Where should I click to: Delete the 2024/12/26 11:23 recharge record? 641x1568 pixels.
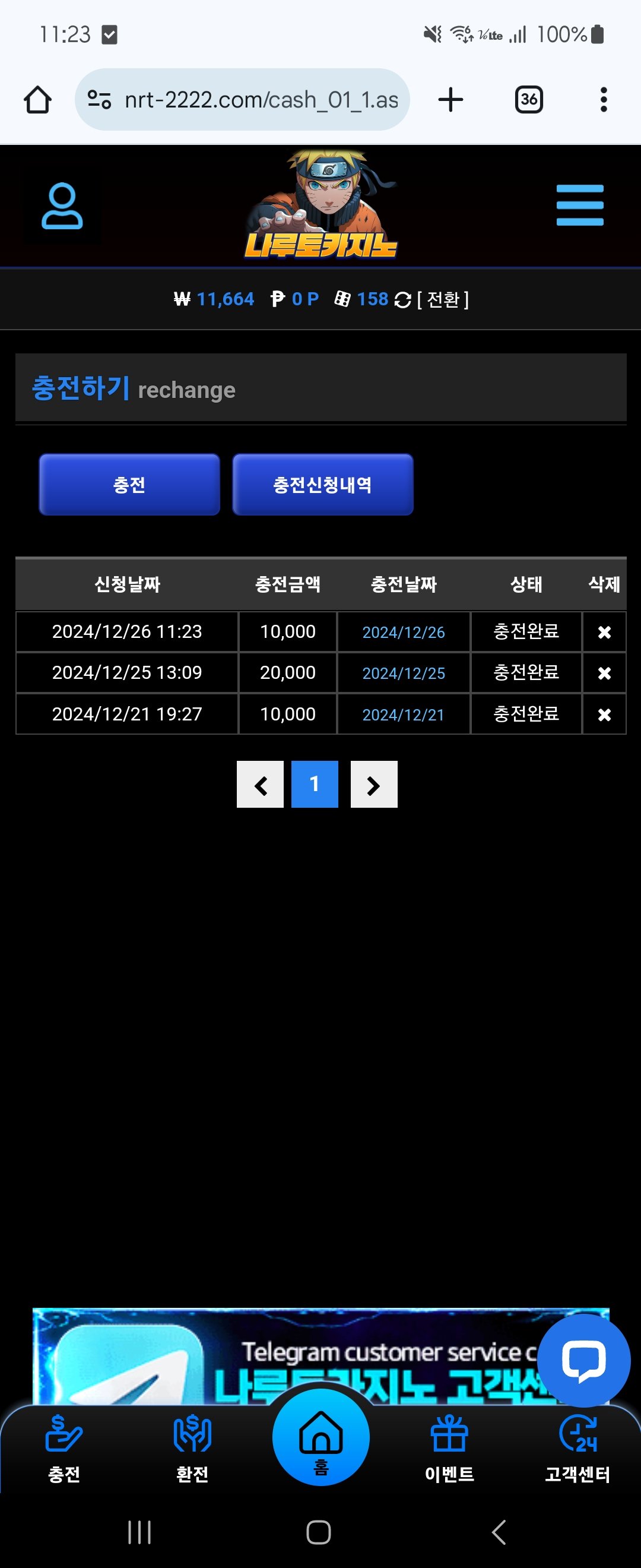[604, 633]
